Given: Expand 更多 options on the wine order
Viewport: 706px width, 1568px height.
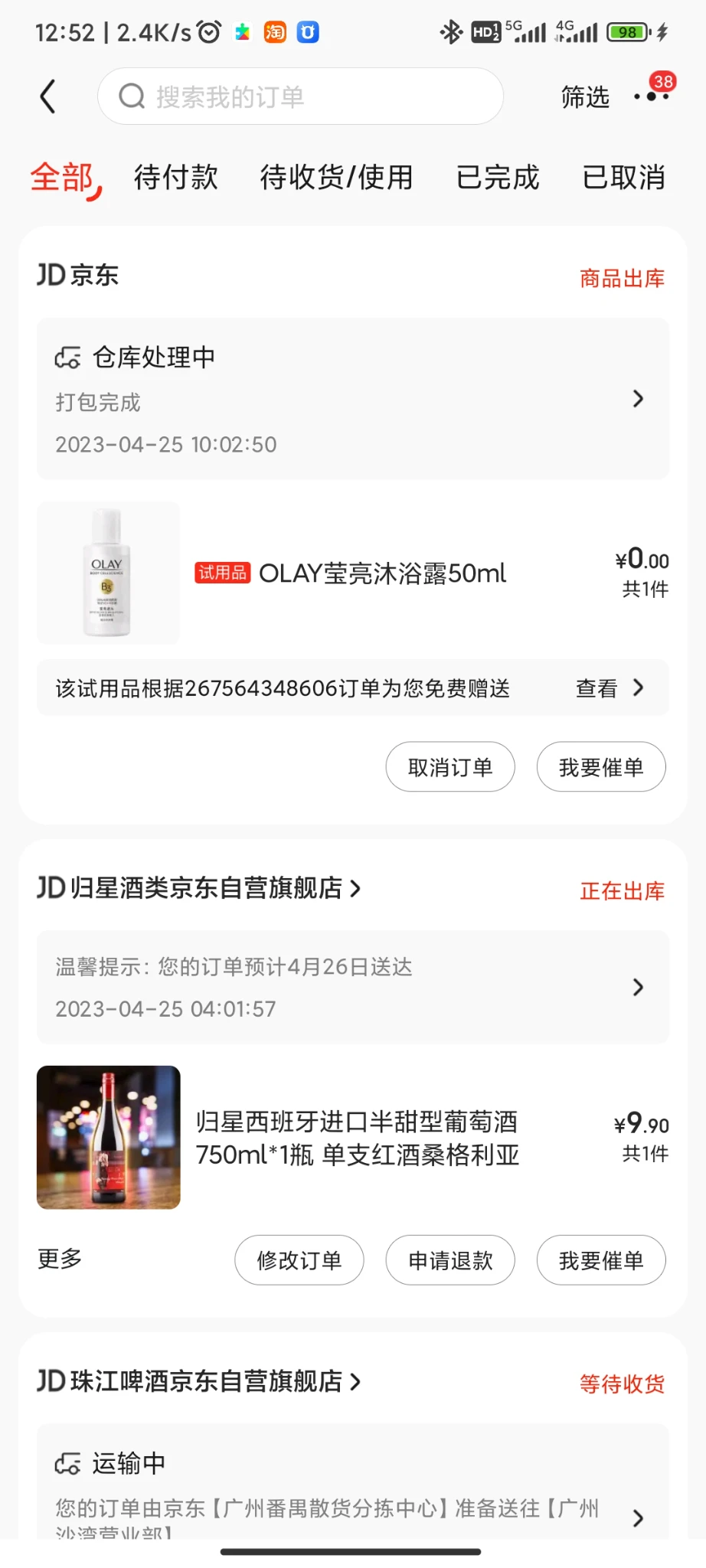Looking at the screenshot, I should 60,1259.
